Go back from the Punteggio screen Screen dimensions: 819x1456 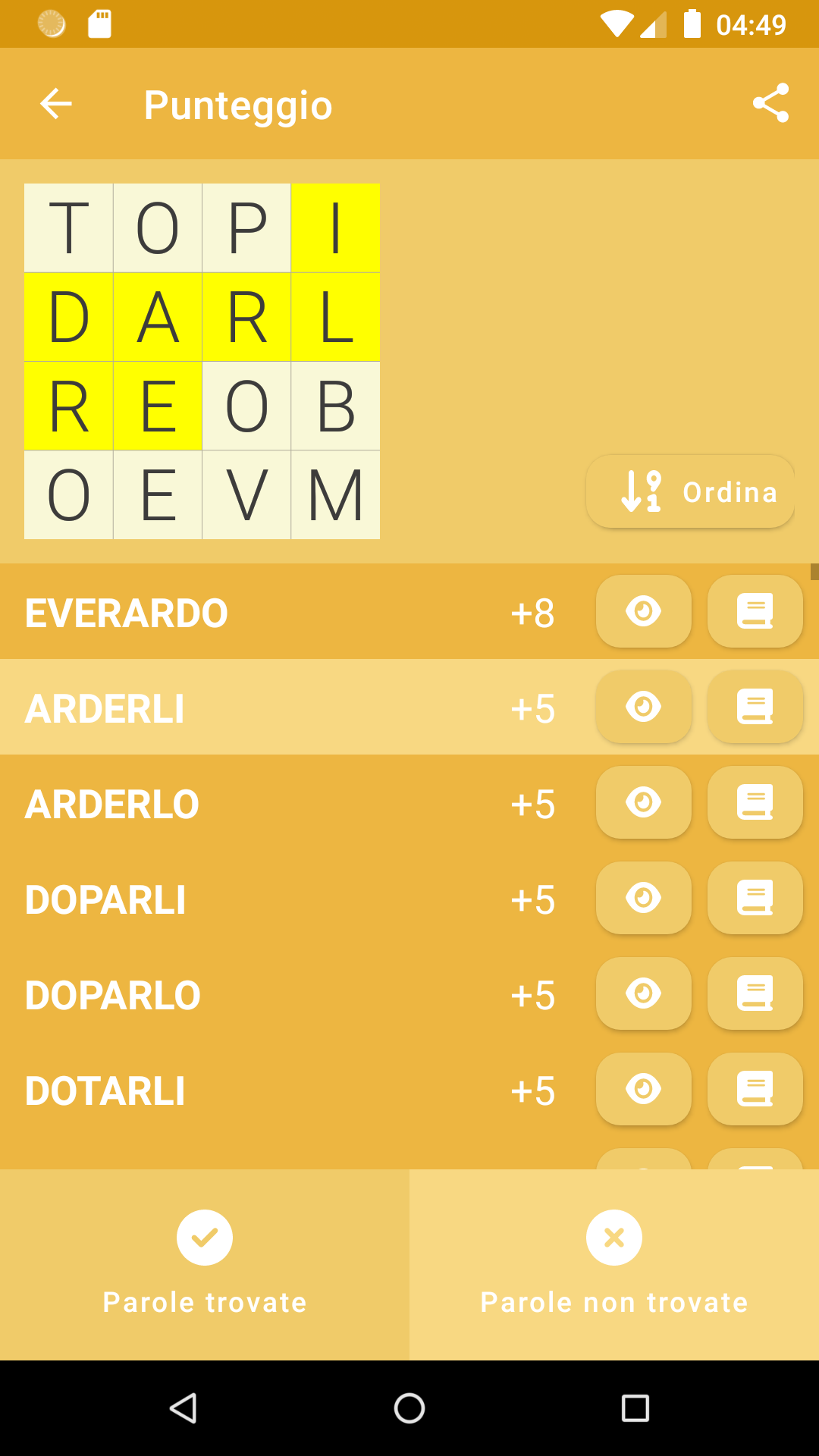coord(56,104)
